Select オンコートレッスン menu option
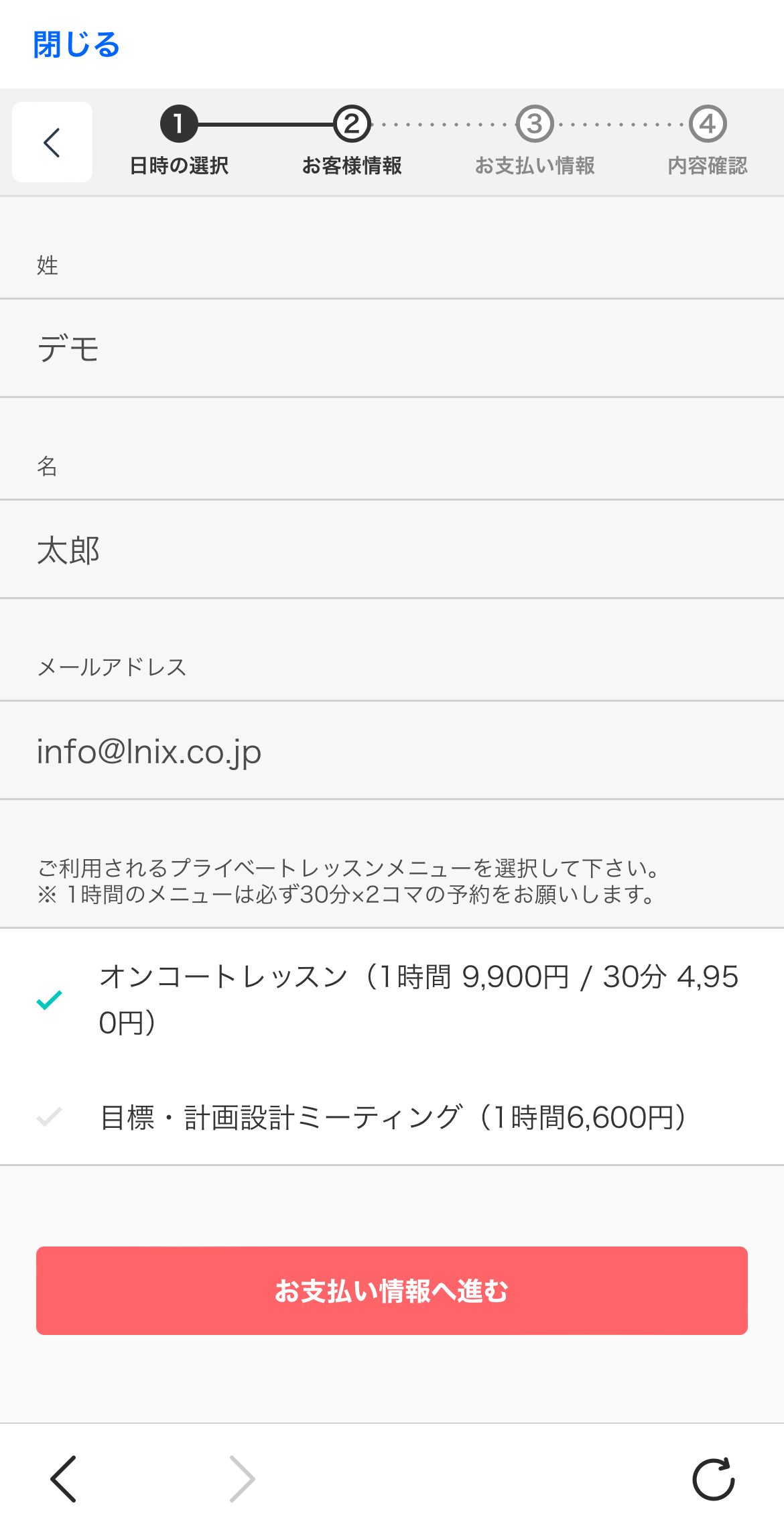This screenshot has height=1534, width=784. [x=392, y=999]
